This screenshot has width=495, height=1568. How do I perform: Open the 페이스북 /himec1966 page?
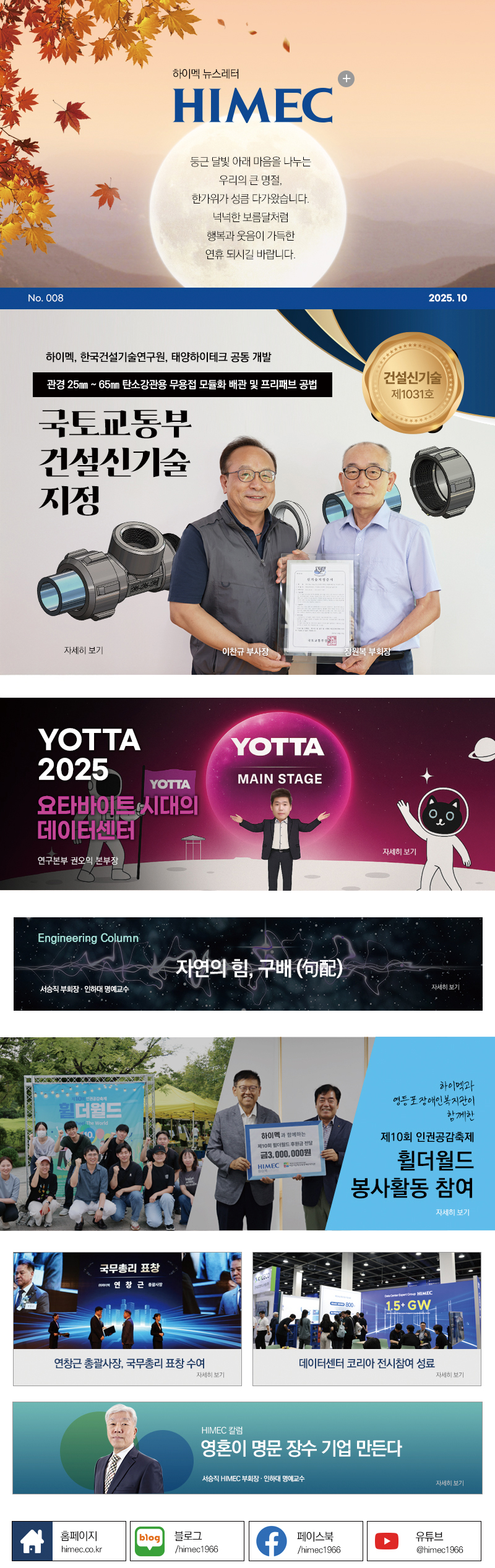[306, 1541]
